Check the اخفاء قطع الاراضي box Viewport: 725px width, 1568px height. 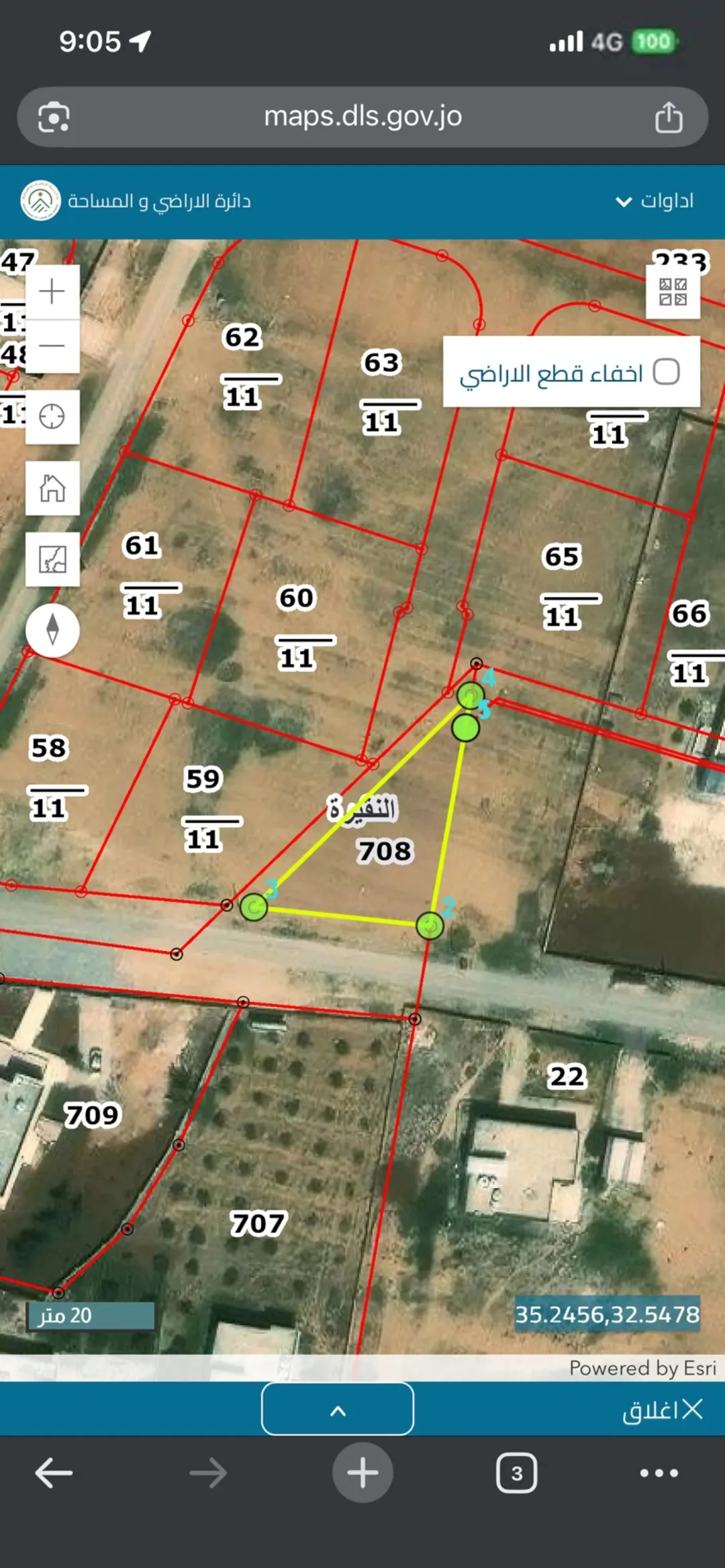click(x=666, y=372)
